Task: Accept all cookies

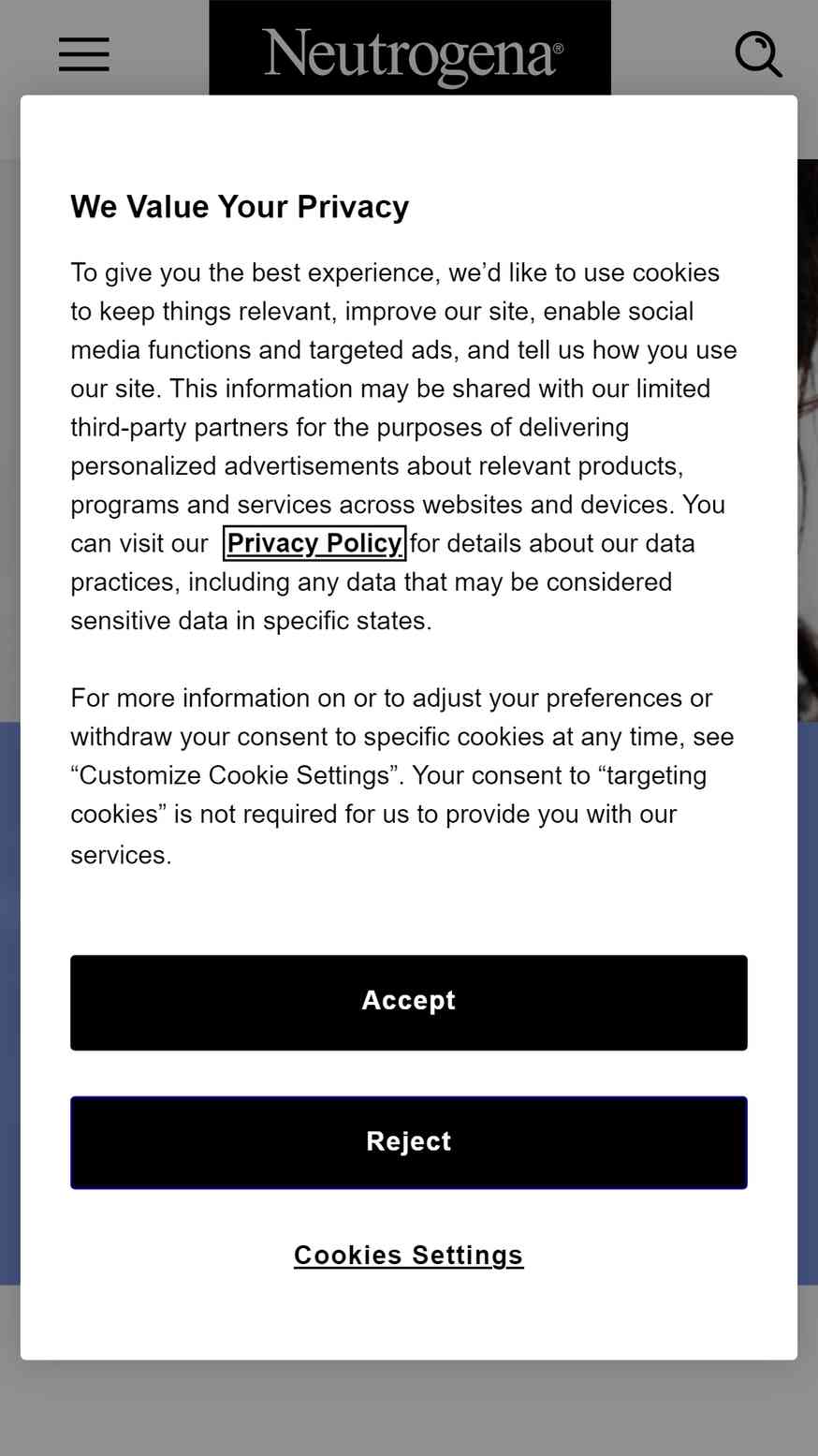Action: tap(409, 1002)
